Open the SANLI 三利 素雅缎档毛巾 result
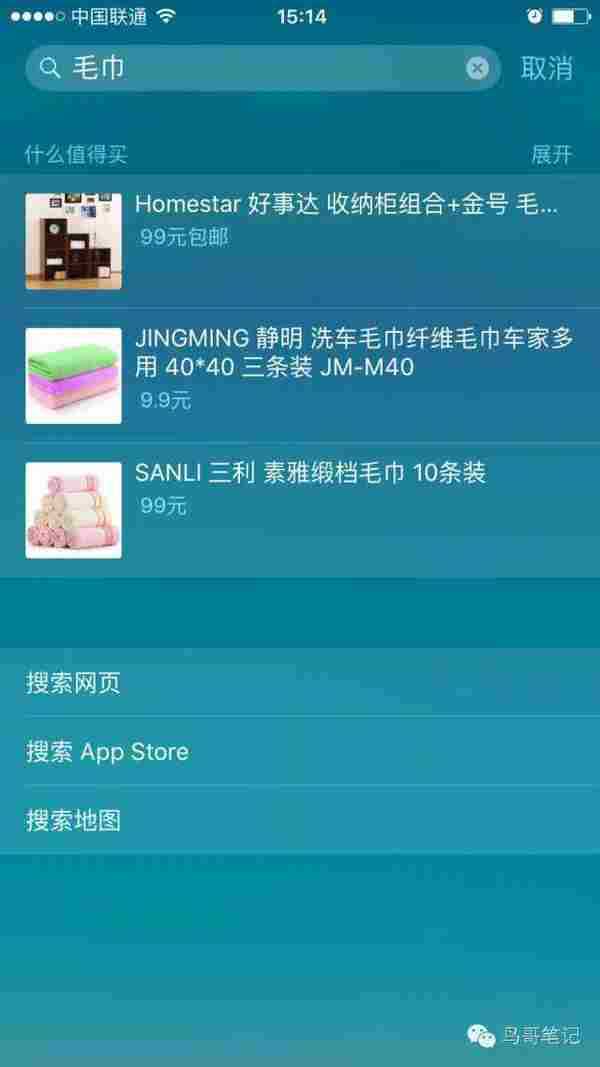 tap(300, 509)
